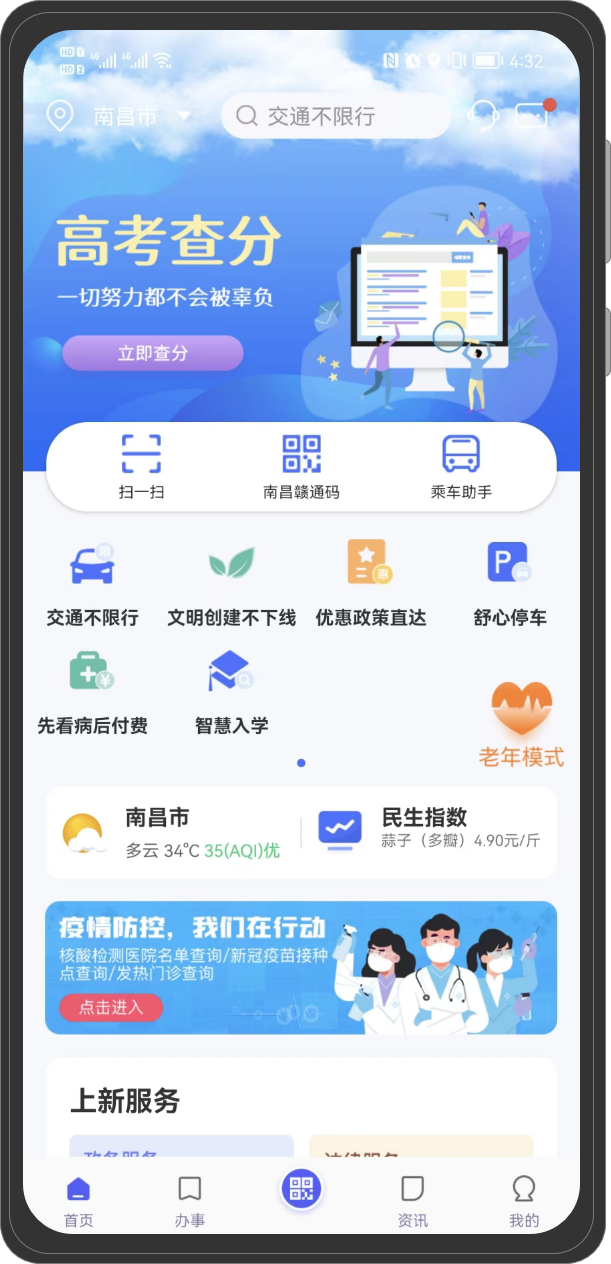Open the center QR code button
Viewport: 611px width, 1264px height.
click(301, 1189)
